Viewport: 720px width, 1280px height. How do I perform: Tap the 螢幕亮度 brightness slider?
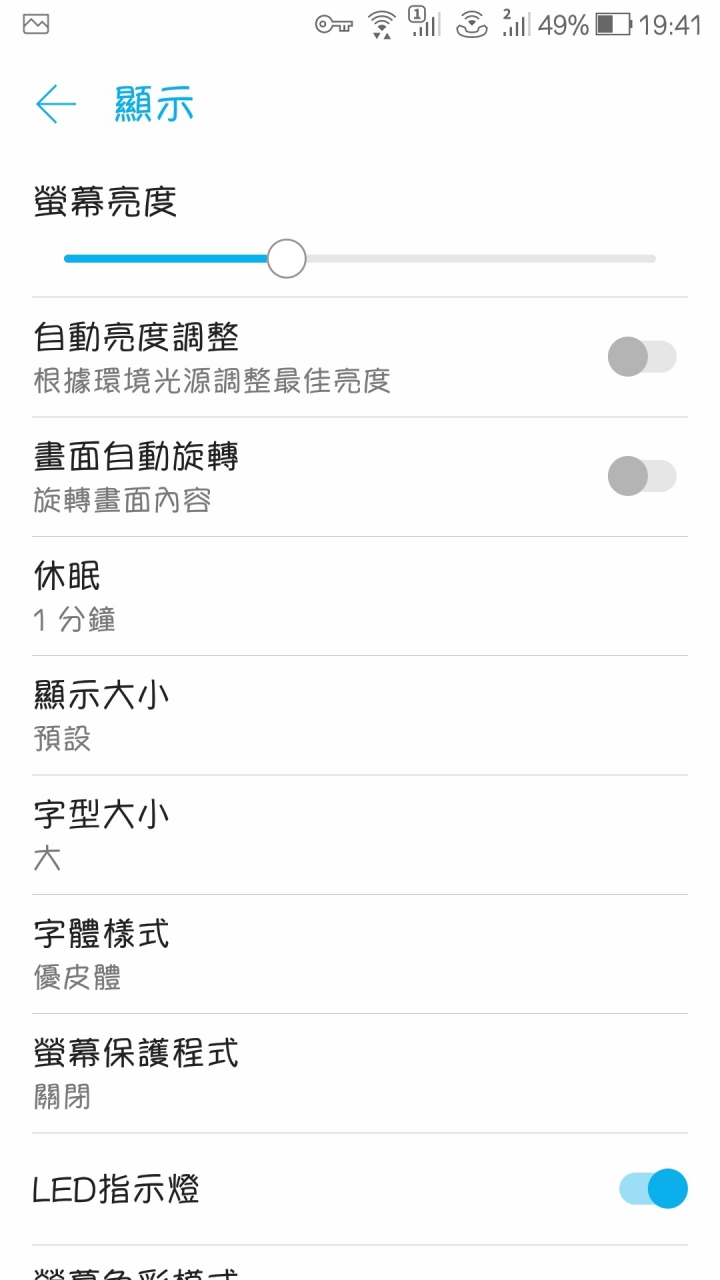coord(360,259)
